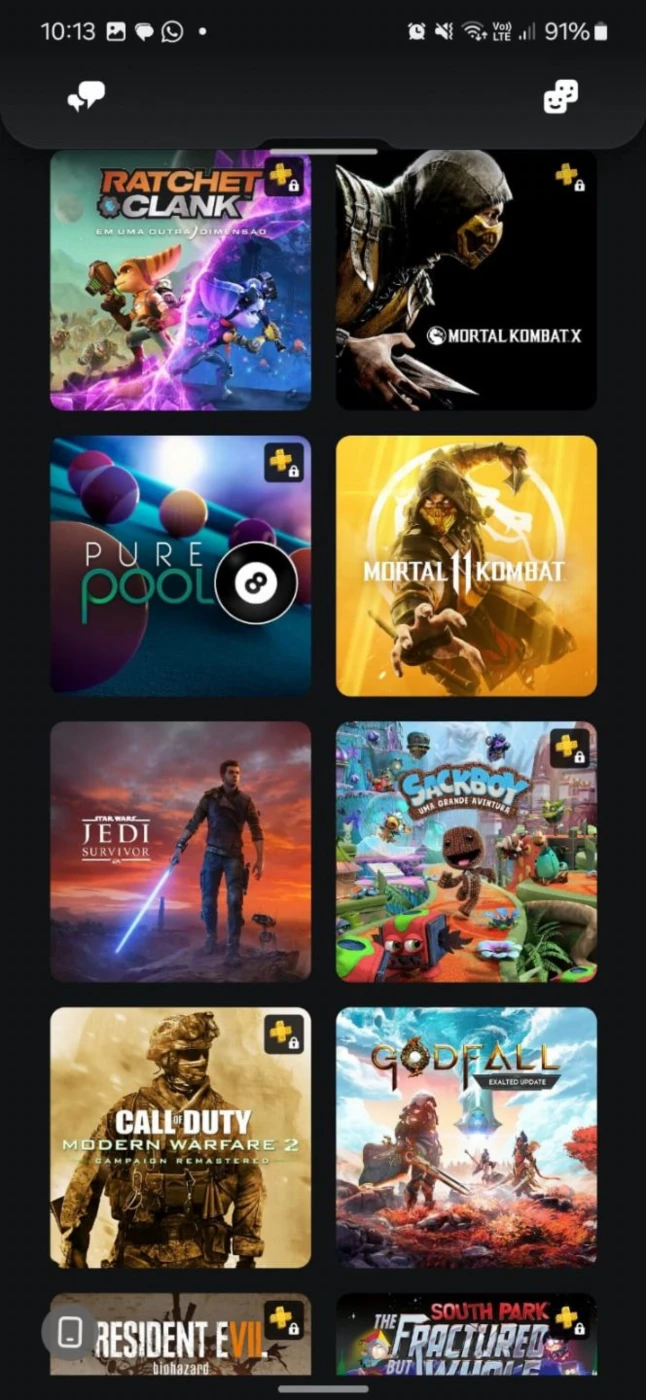The width and height of the screenshot is (646, 1400).
Task: Open South Park Fractured But Whole
Action: [466, 1335]
